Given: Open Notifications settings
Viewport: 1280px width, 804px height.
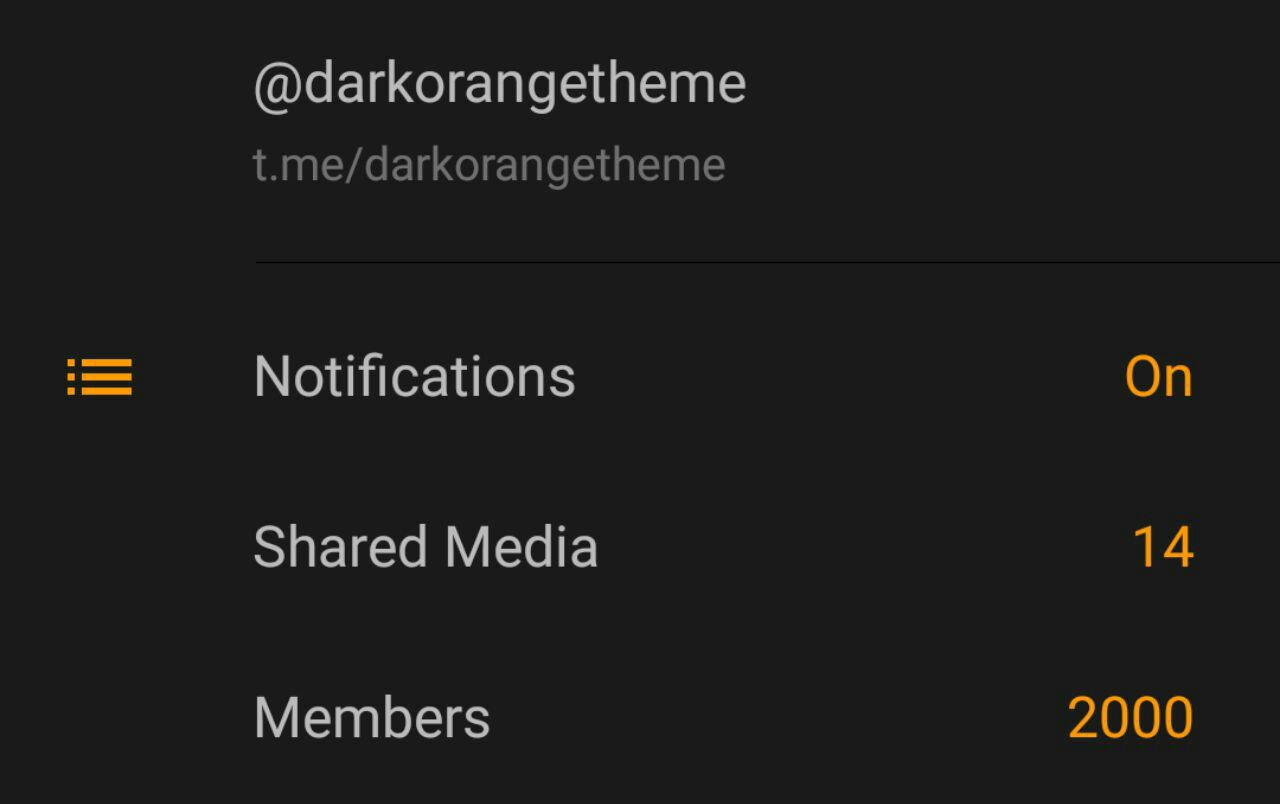Looking at the screenshot, I should point(415,377).
